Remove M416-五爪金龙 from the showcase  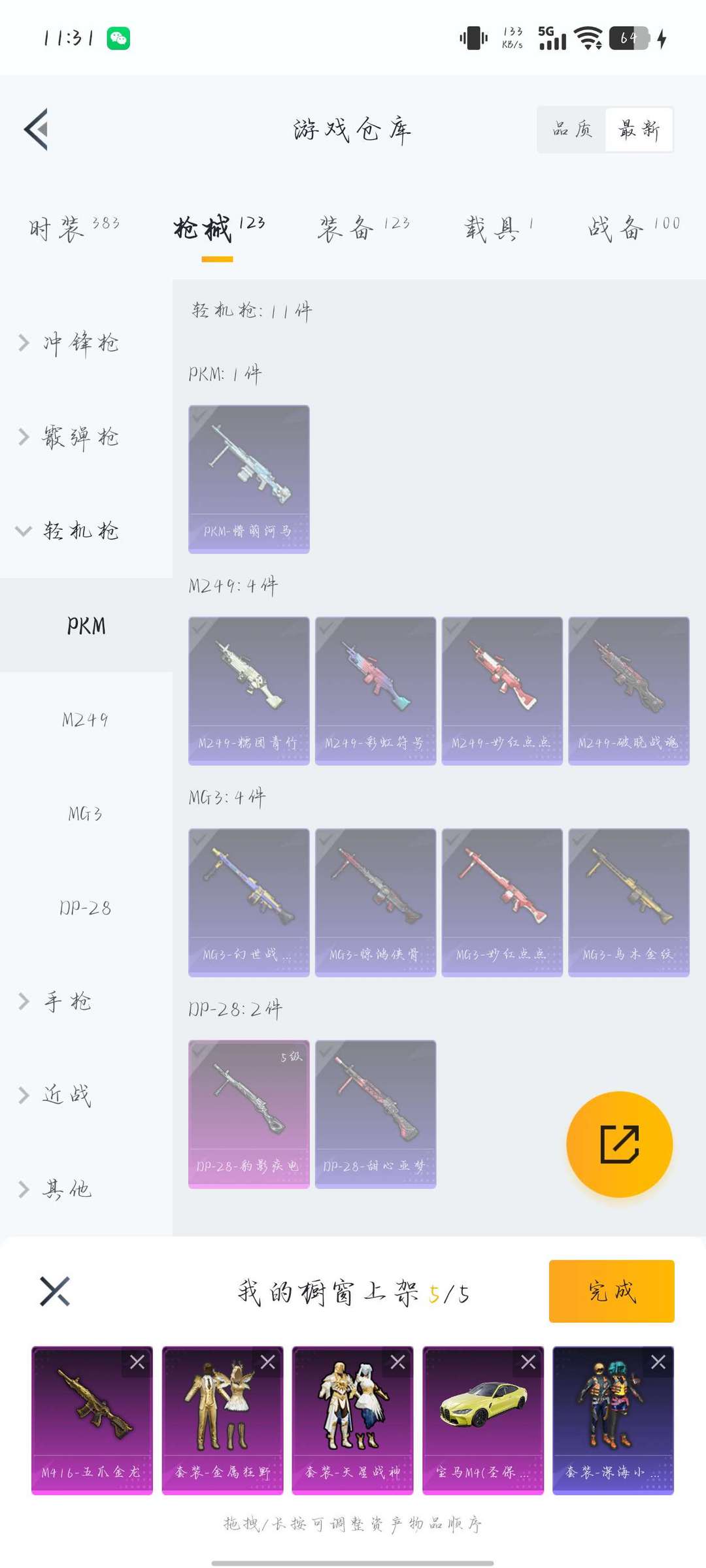137,1362
